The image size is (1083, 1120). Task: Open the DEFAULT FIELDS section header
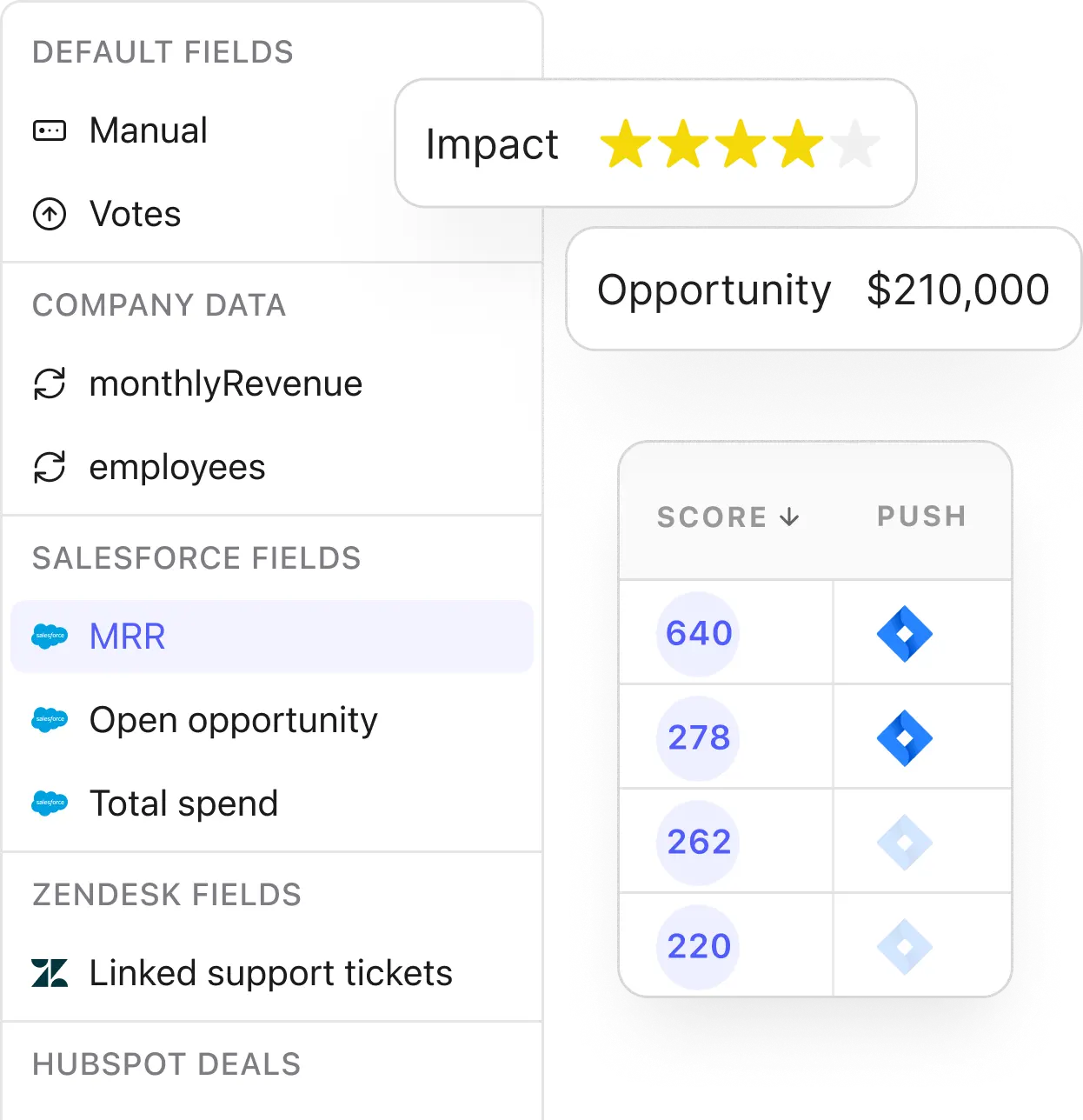pos(162,52)
